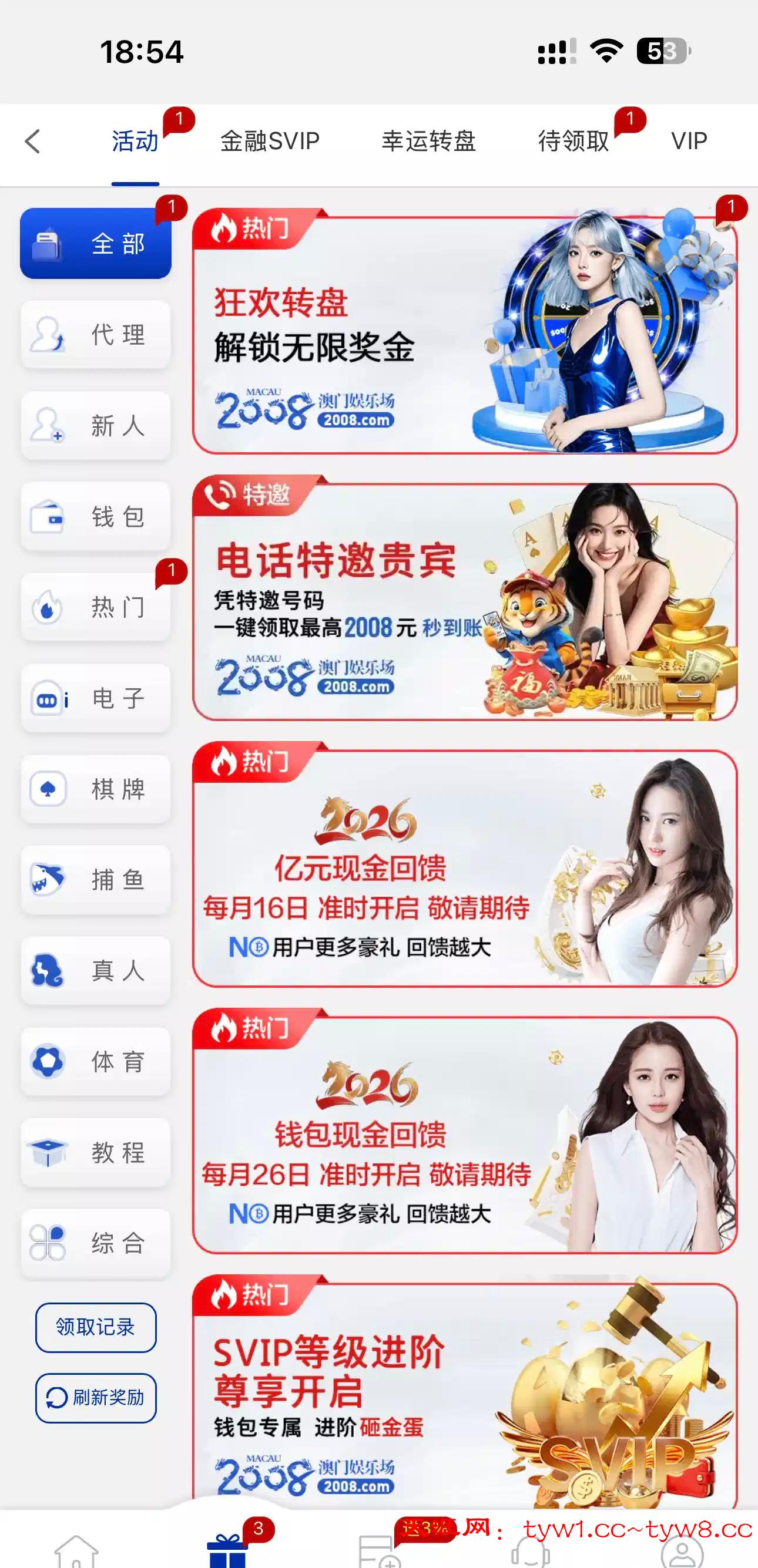Choose the 捕鱼 category
758x1568 pixels.
(96, 880)
